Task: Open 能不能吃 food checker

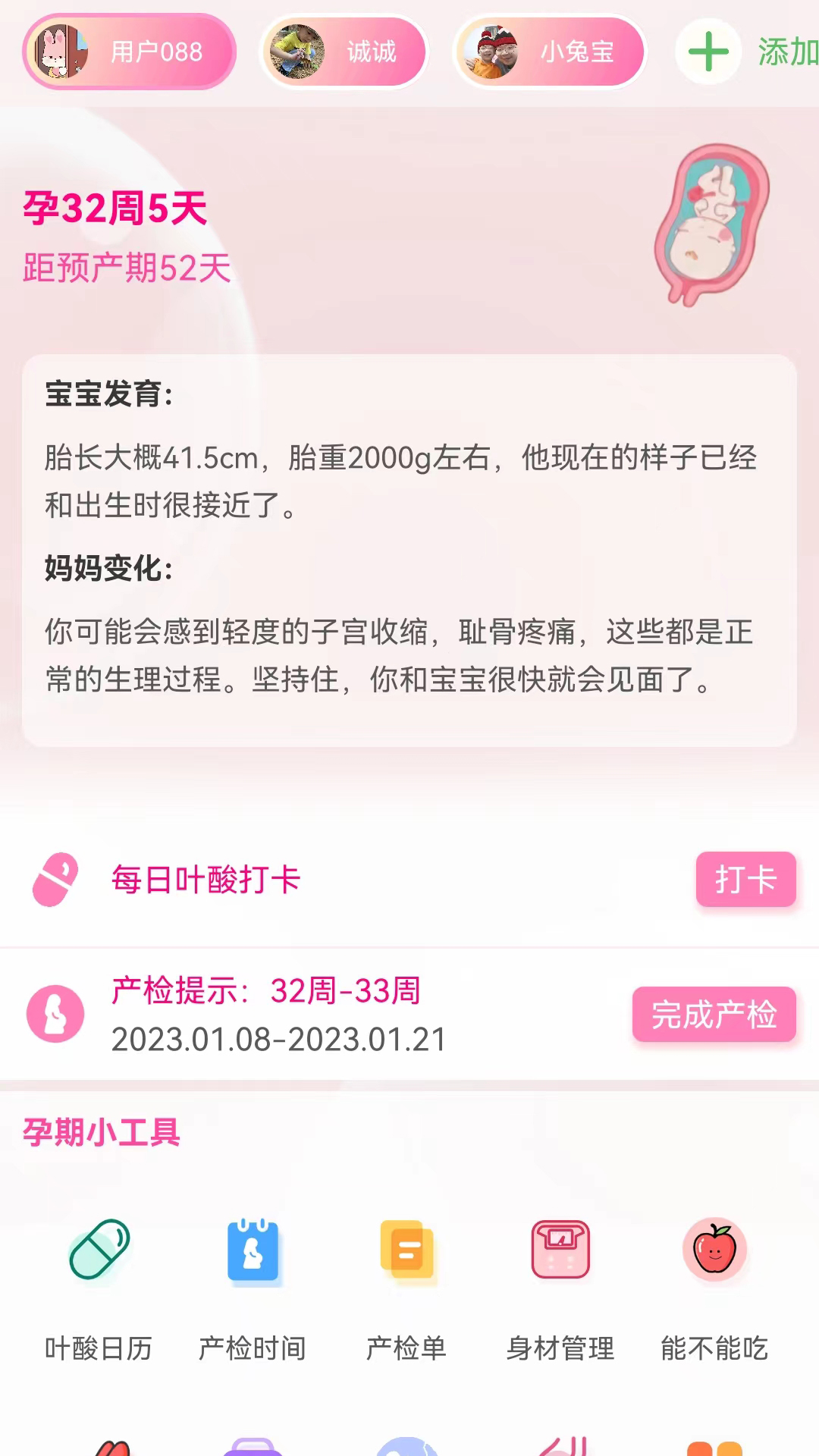Action: (714, 1286)
